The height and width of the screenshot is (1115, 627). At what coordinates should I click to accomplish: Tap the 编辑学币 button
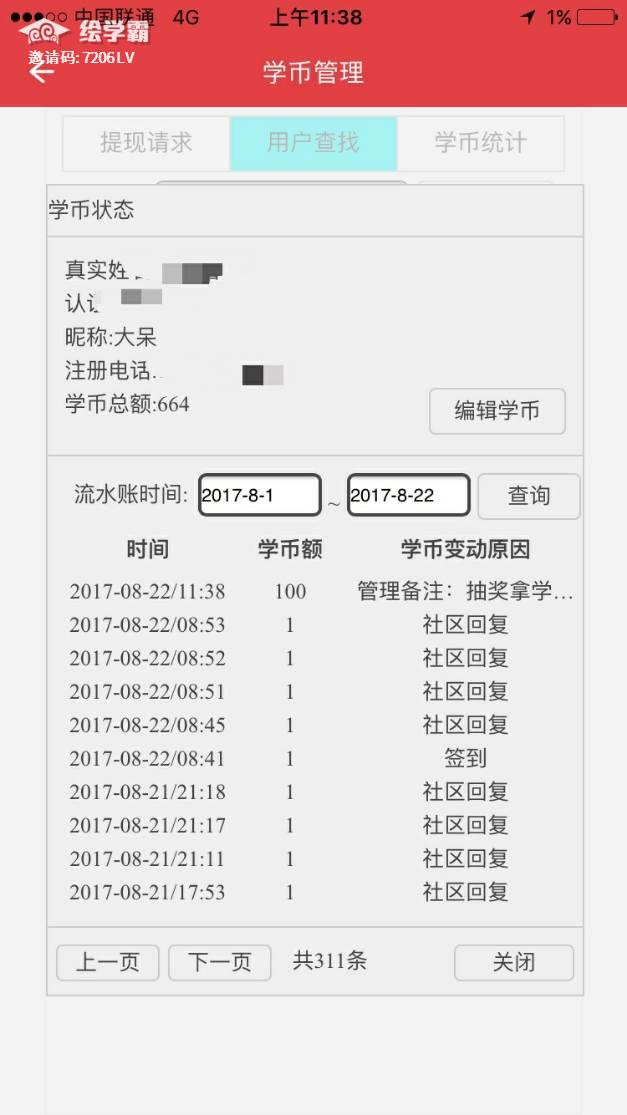point(497,411)
